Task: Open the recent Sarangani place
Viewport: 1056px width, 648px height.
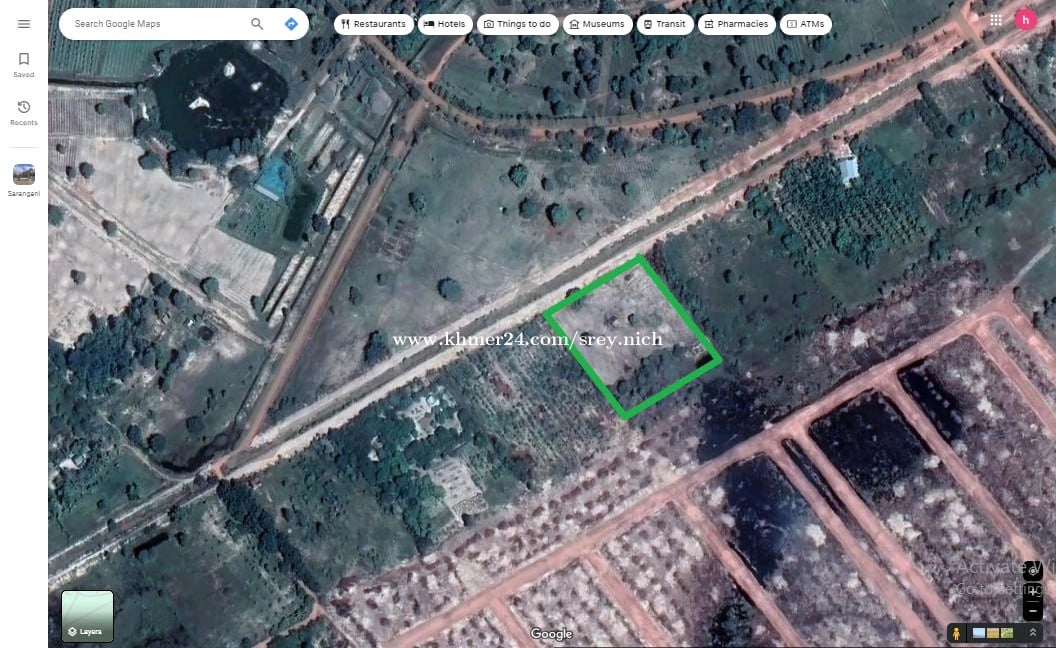Action: [24, 180]
